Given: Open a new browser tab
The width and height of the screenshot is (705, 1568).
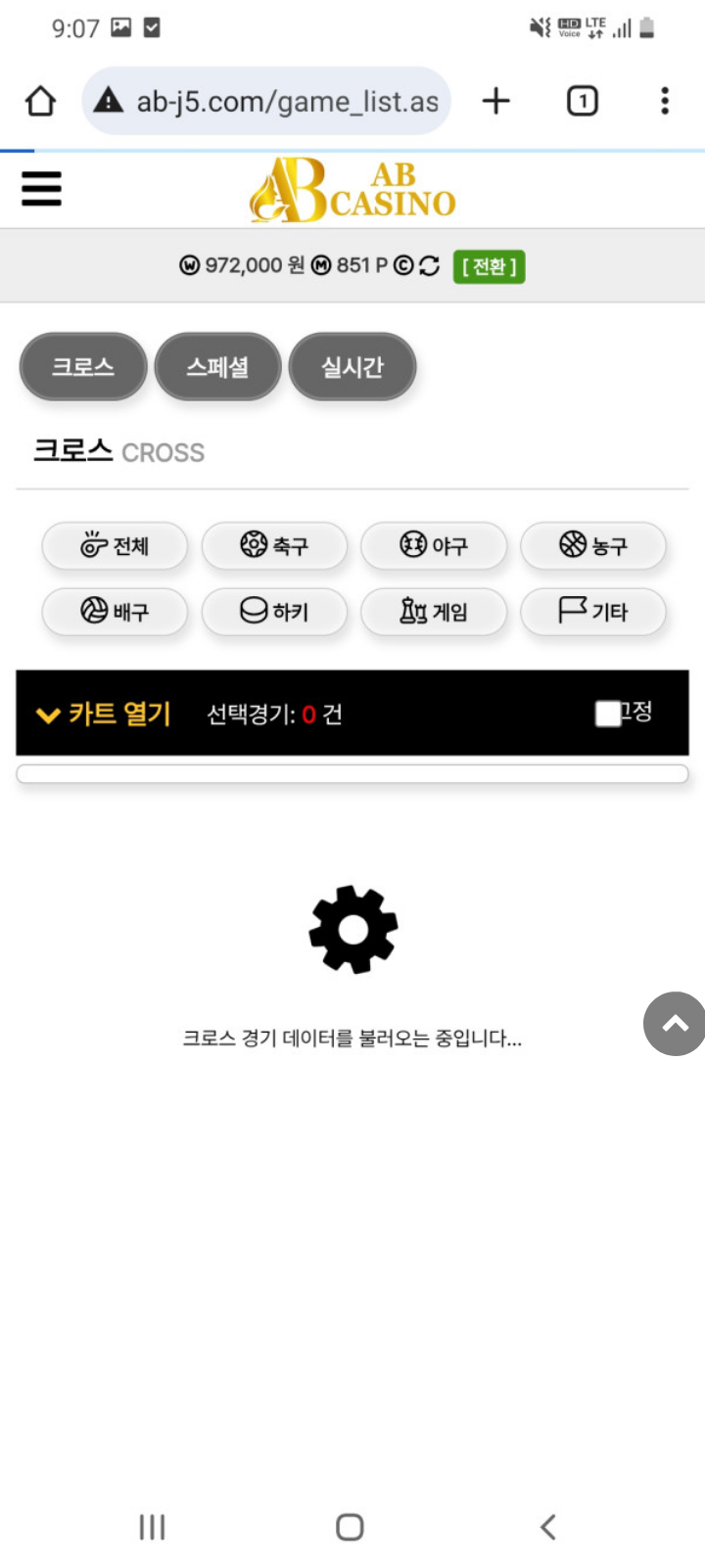Looking at the screenshot, I should pyautogui.click(x=496, y=101).
